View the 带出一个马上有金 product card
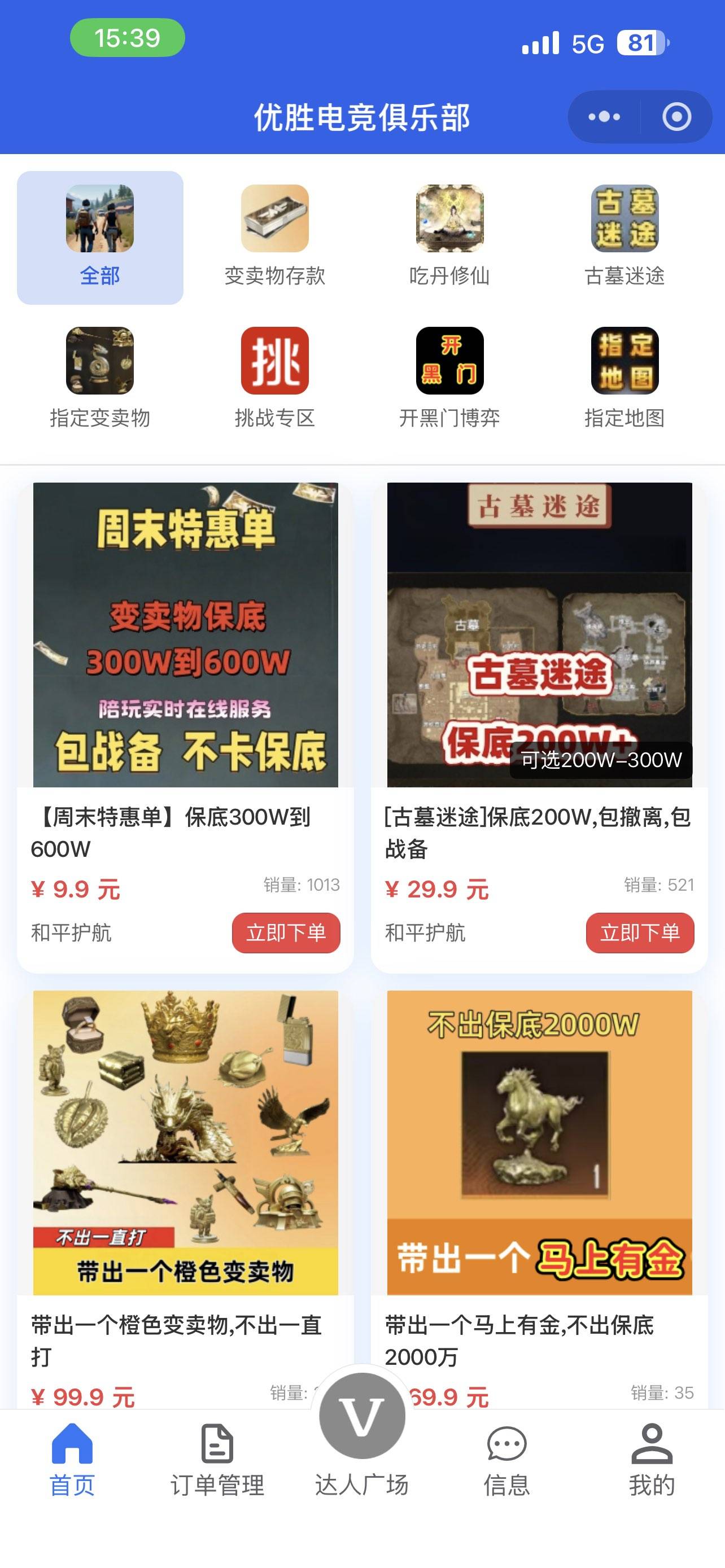The height and width of the screenshot is (1568, 725). coord(539,1142)
